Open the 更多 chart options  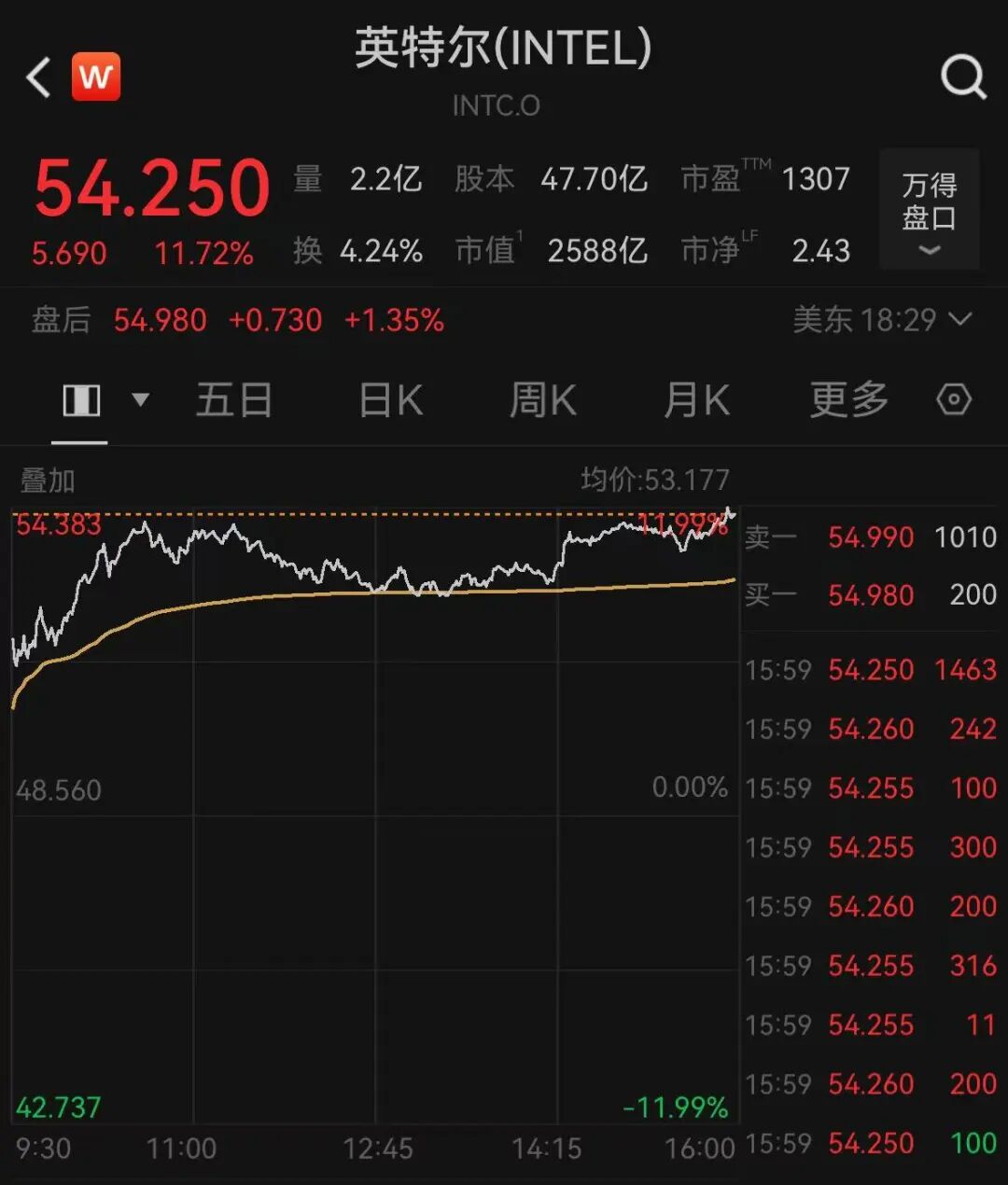848,400
